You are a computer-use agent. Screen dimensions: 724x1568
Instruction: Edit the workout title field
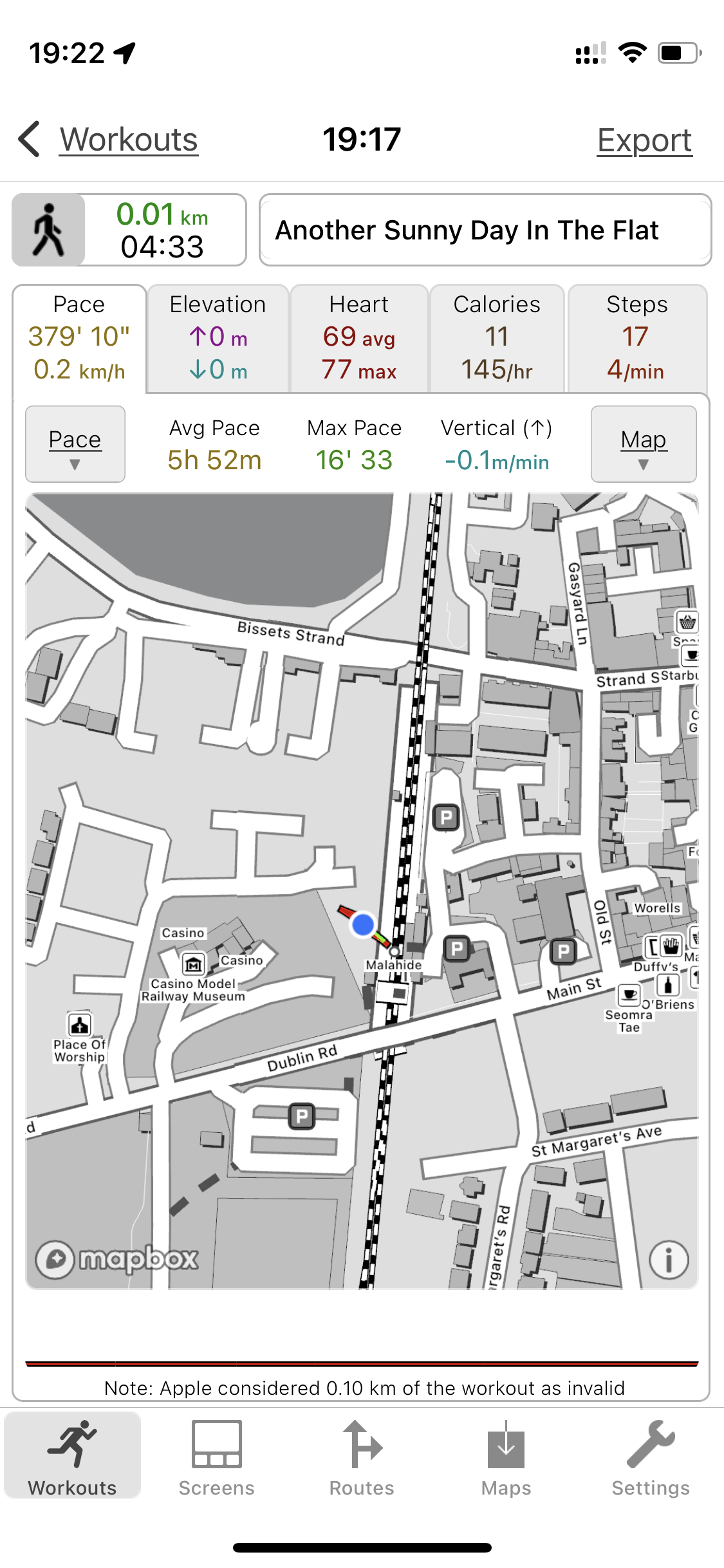(485, 230)
